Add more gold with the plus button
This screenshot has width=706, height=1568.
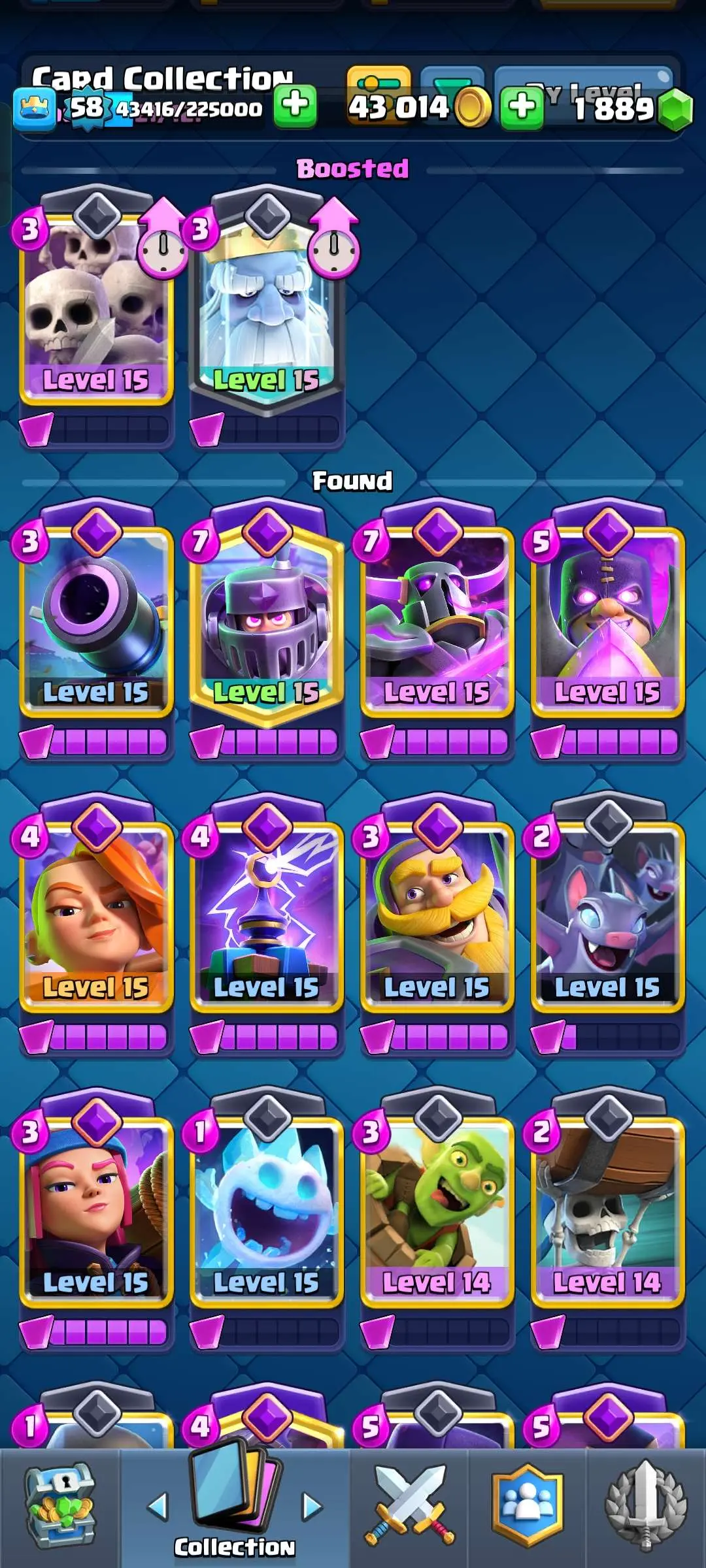(295, 105)
